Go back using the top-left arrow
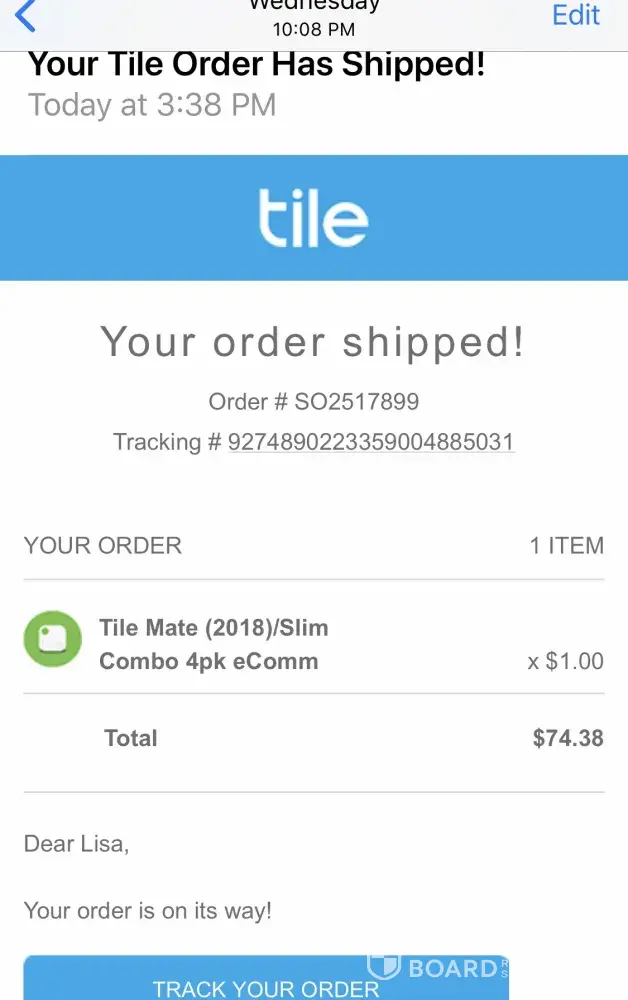628x1000 pixels. click(25, 15)
